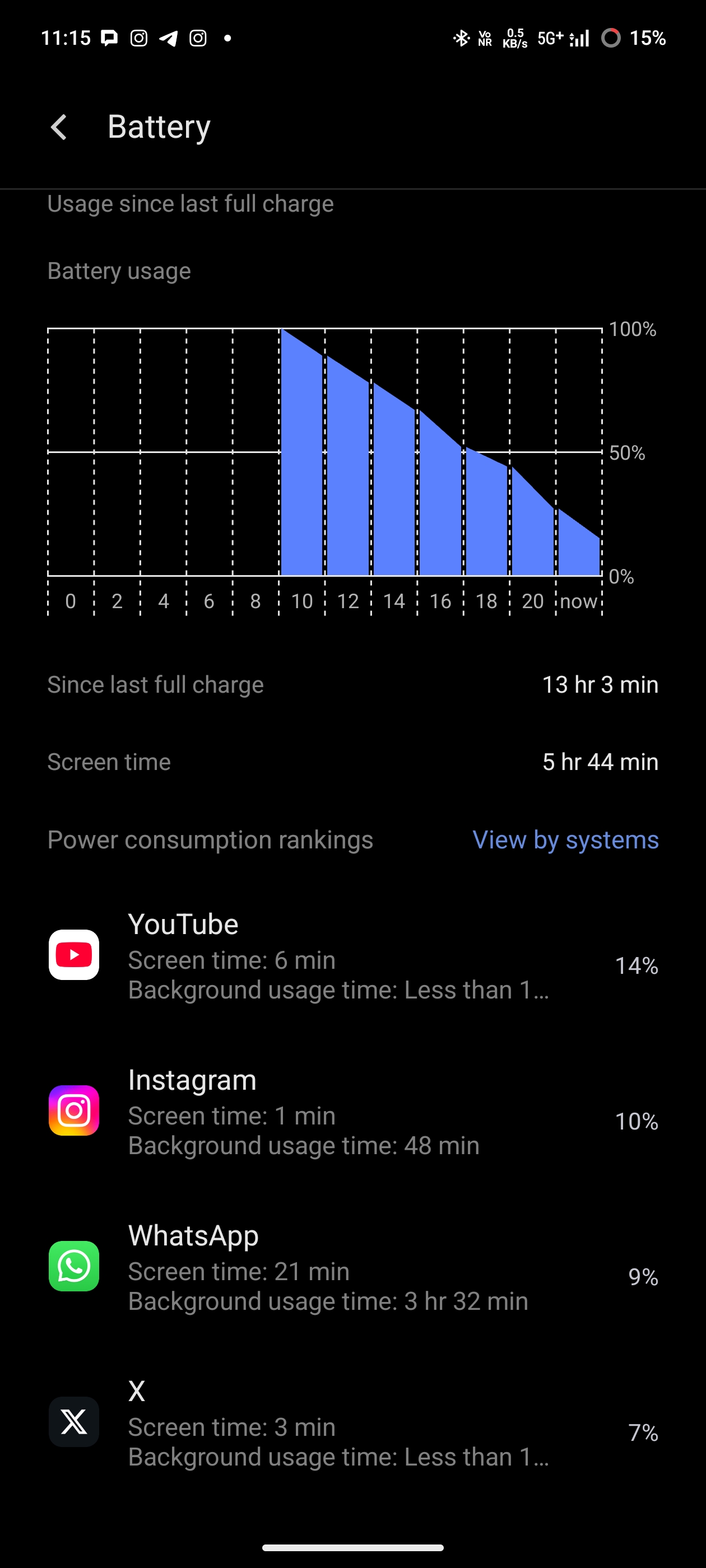Open WhatsApp battery usage details

point(352,1267)
